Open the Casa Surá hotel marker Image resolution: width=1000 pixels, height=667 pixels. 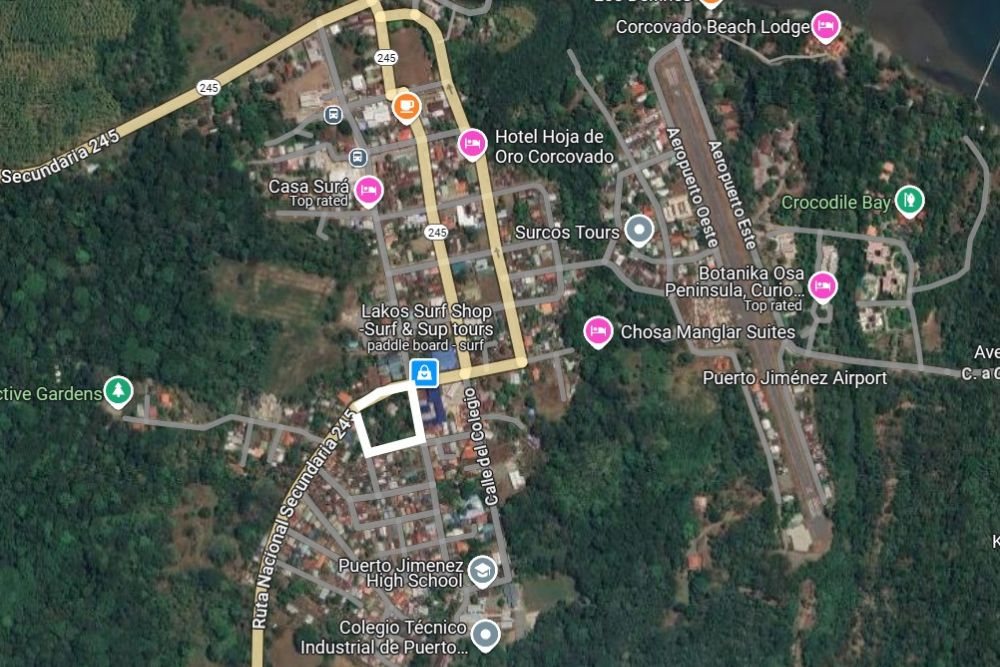(x=368, y=190)
